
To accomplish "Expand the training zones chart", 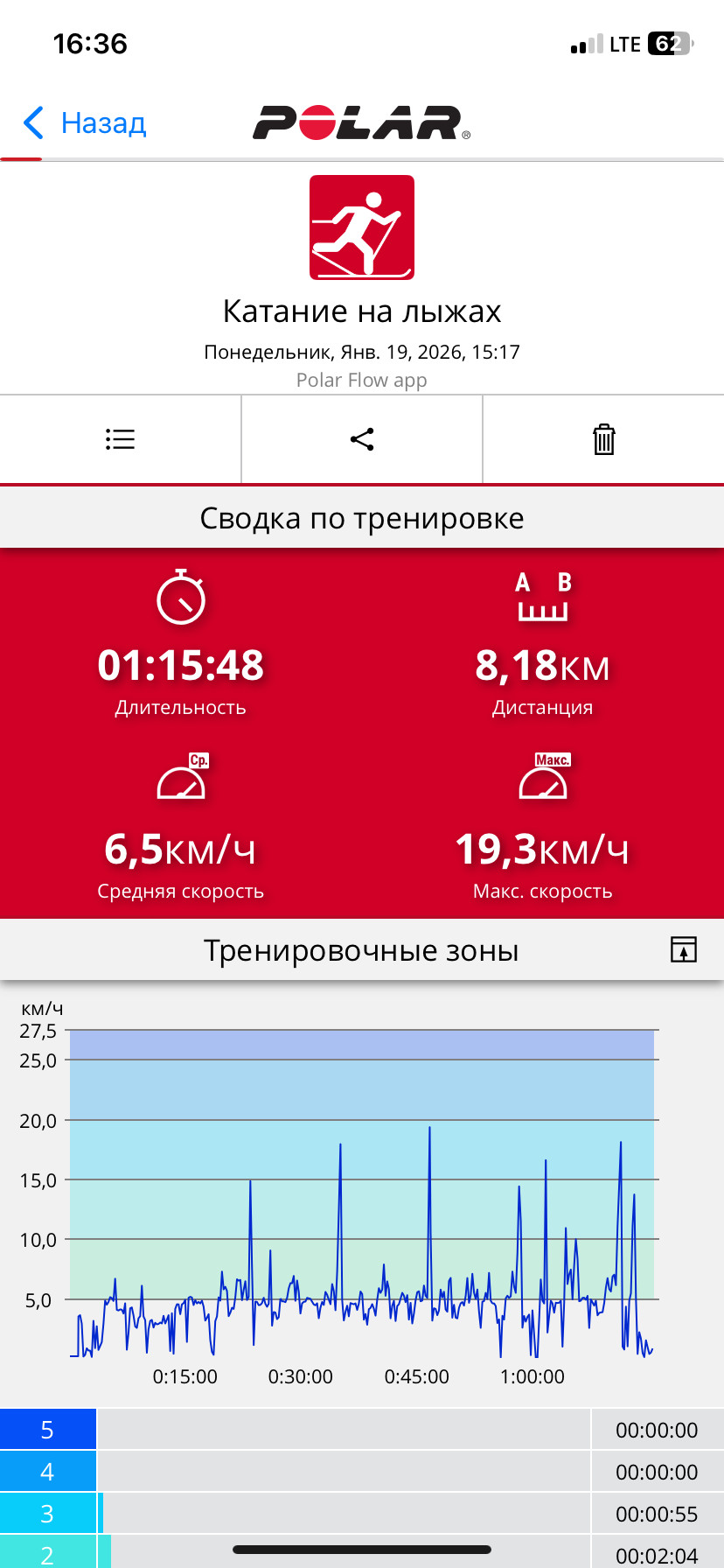I will click(684, 949).
